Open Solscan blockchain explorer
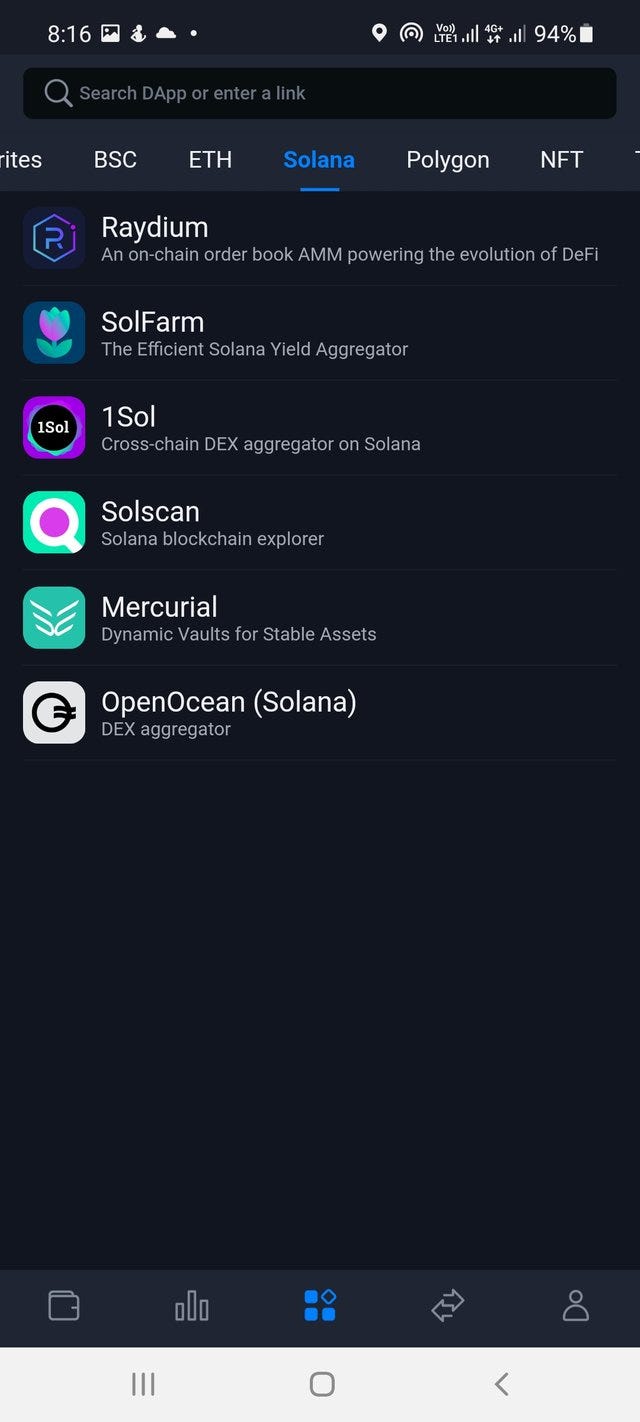This screenshot has width=640, height=1422. (320, 523)
